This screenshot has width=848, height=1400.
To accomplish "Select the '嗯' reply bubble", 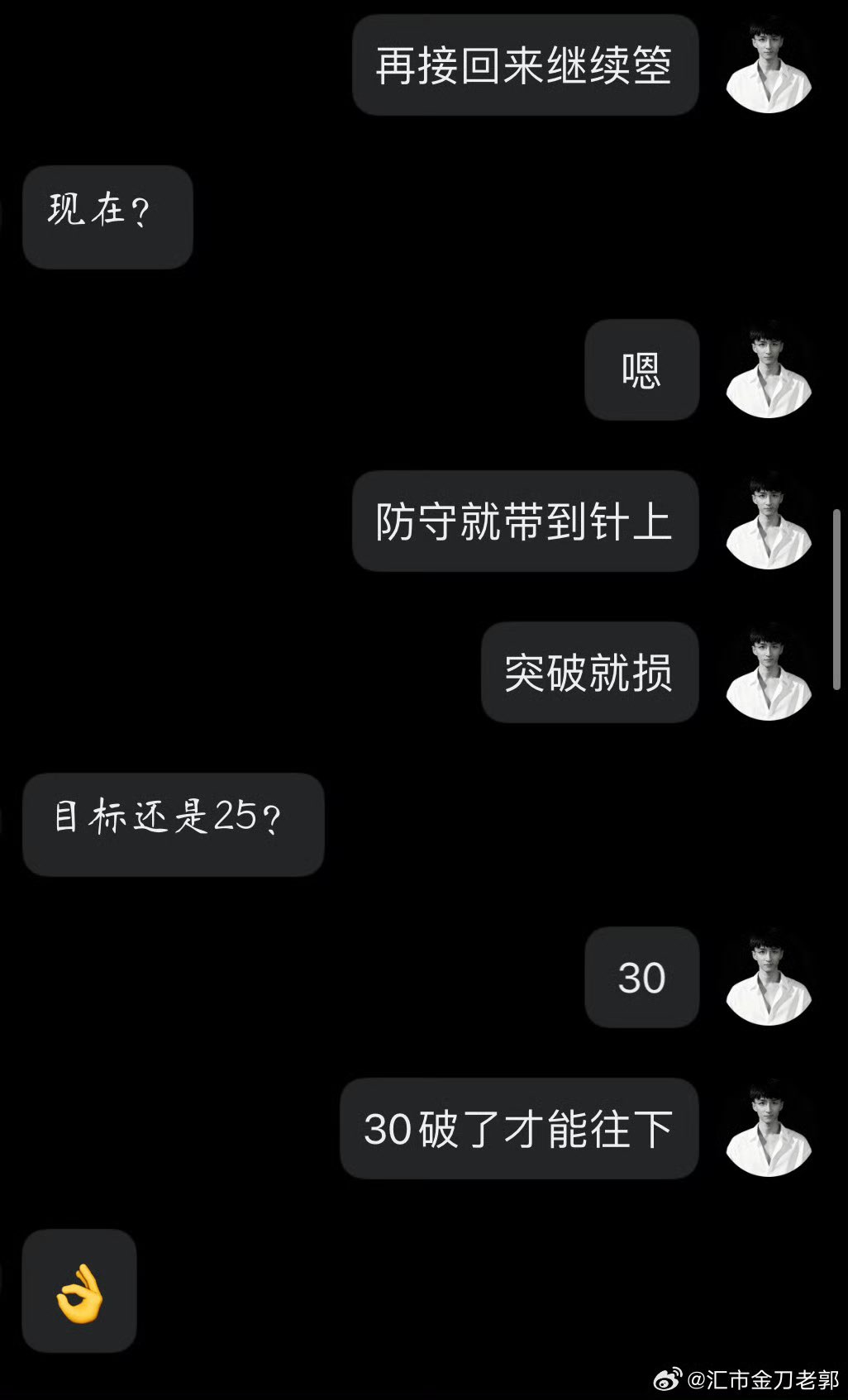I will (x=641, y=371).
